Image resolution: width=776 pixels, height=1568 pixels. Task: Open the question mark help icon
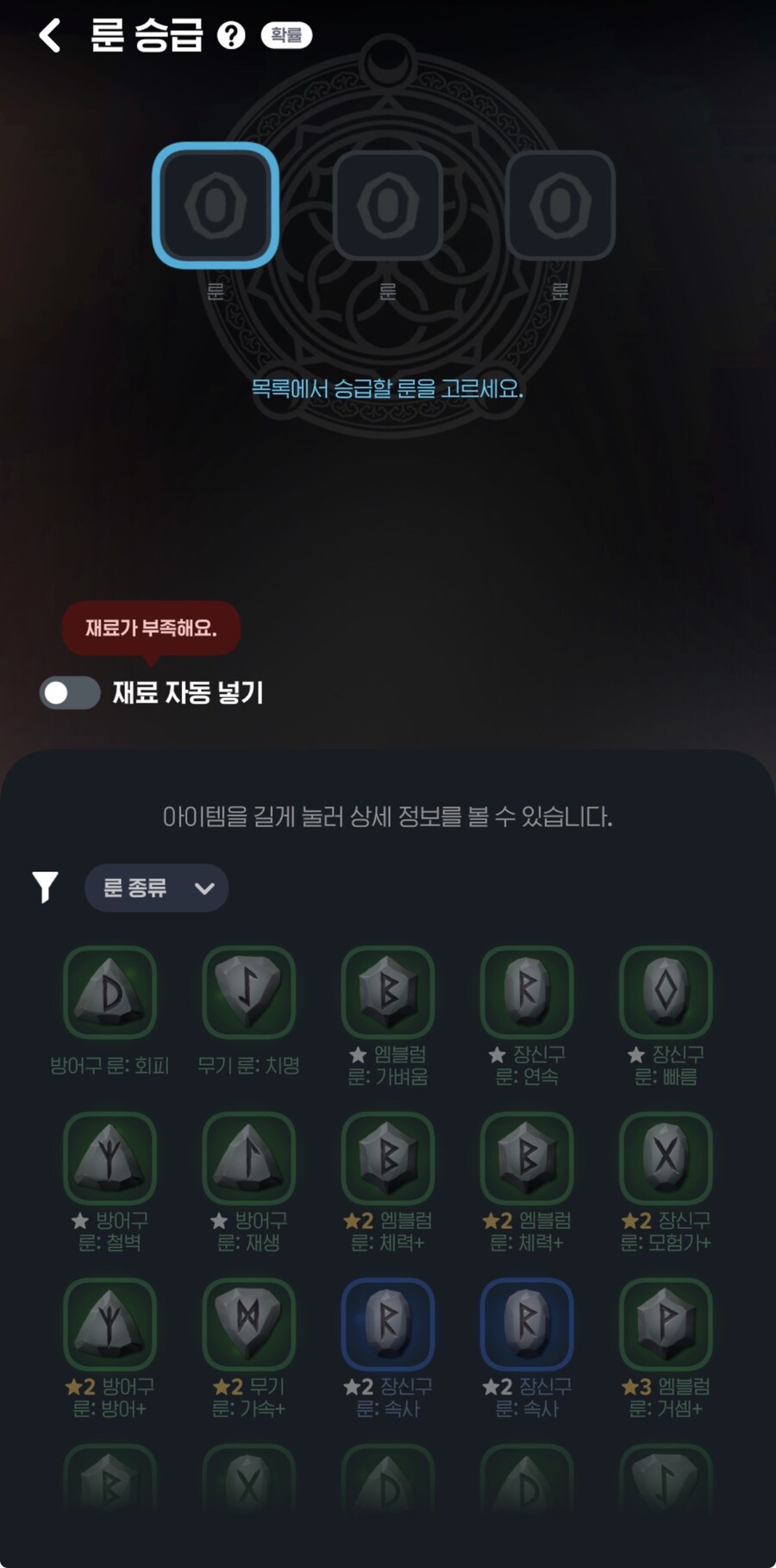[x=231, y=35]
